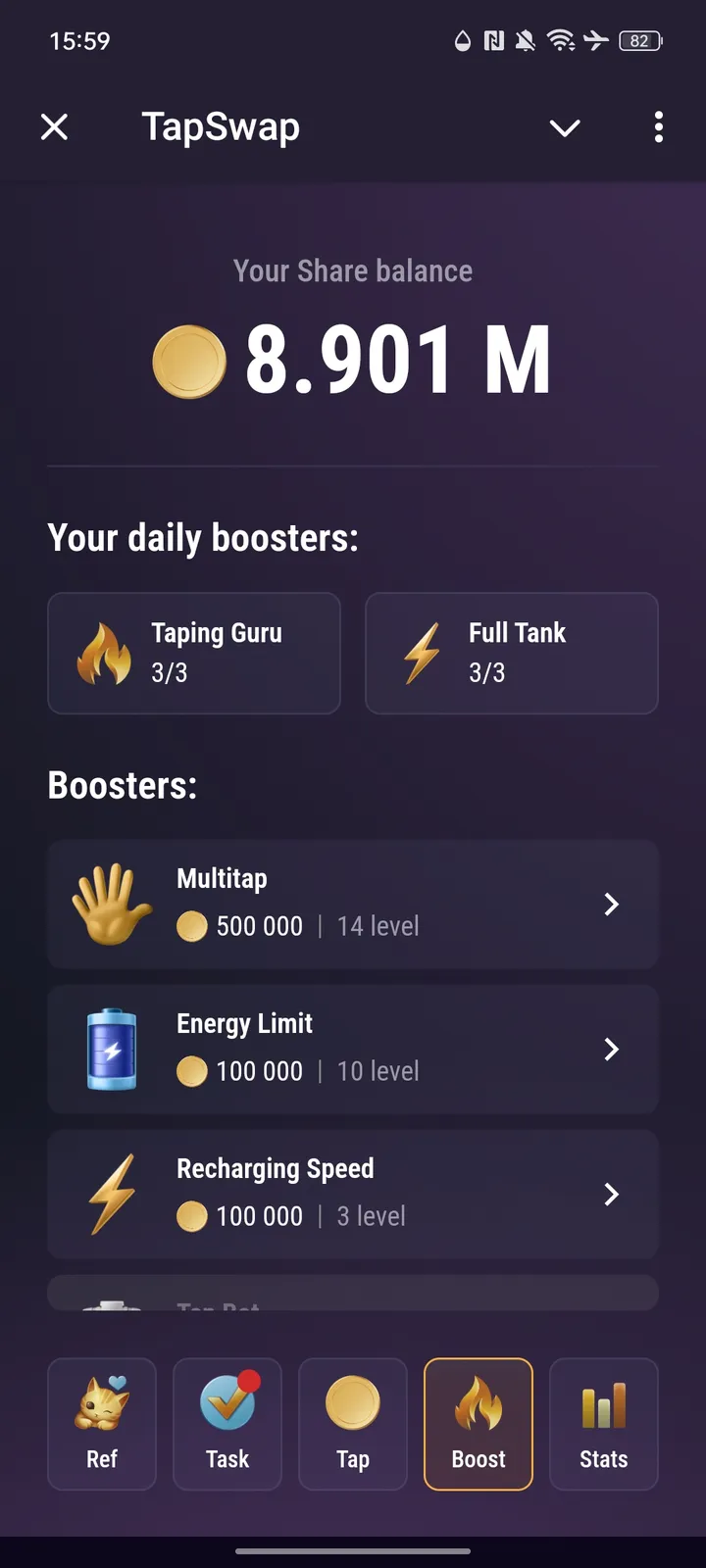Screen dimensions: 706x1568
Task: Select the Boost tab
Action: coord(479,1423)
